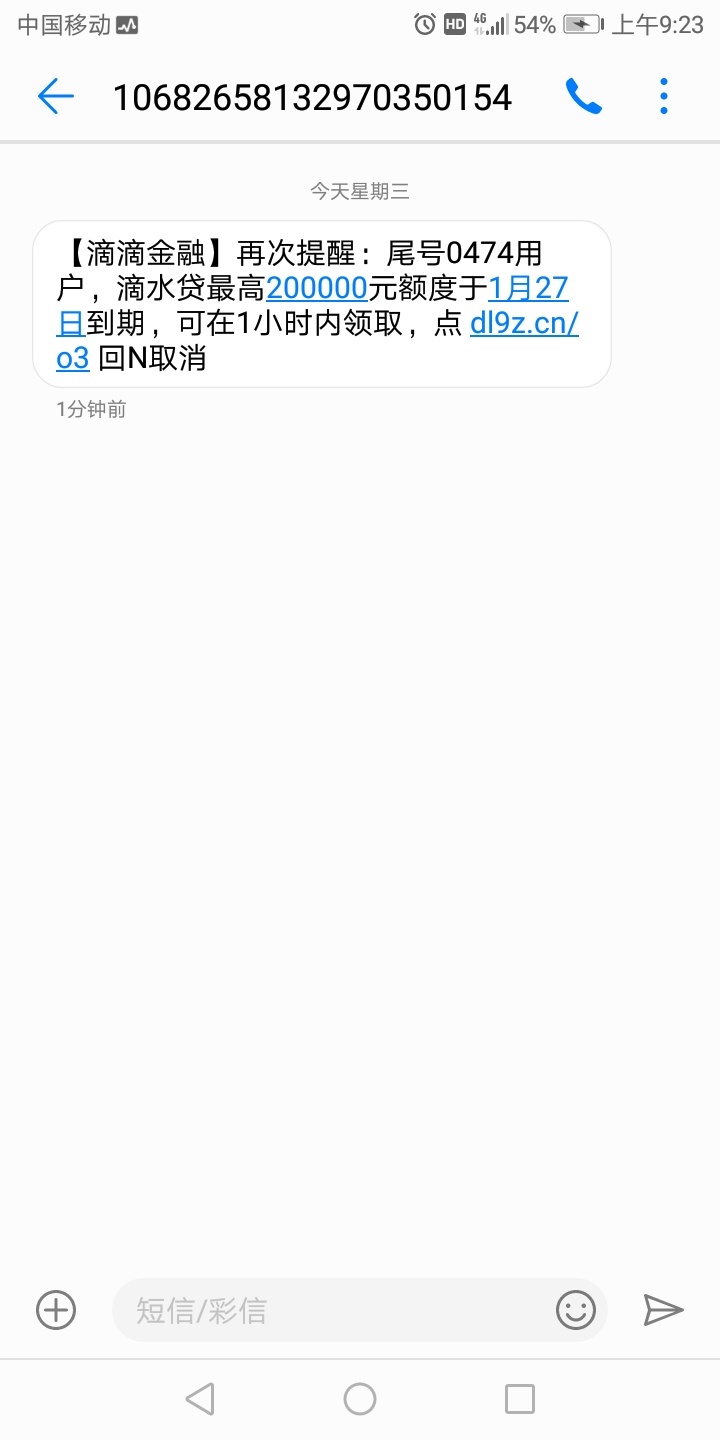The image size is (720, 1440).
Task: Tap the underlined 200000 number
Action: pyautogui.click(x=317, y=288)
